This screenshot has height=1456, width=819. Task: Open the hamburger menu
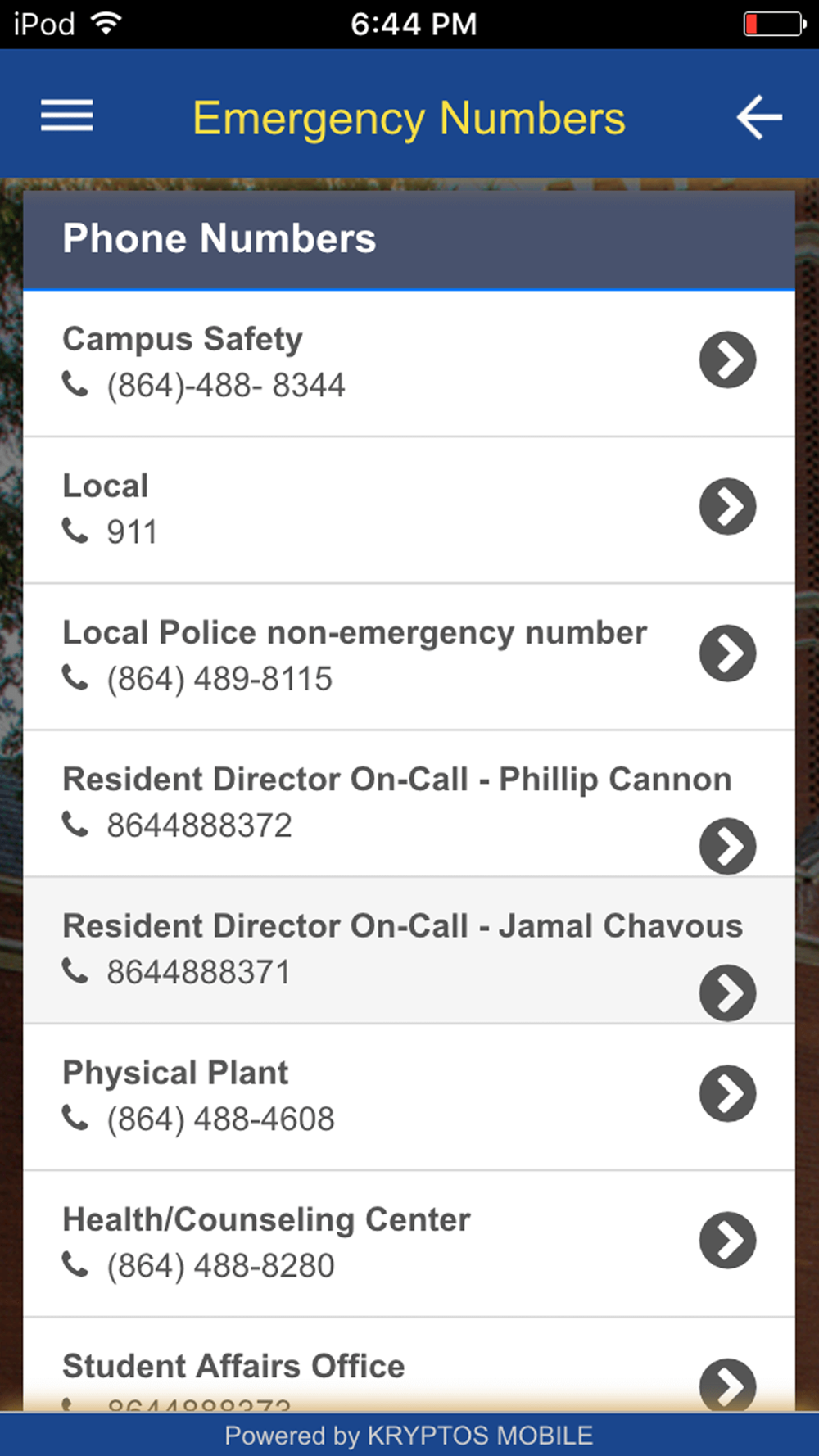coord(66,115)
